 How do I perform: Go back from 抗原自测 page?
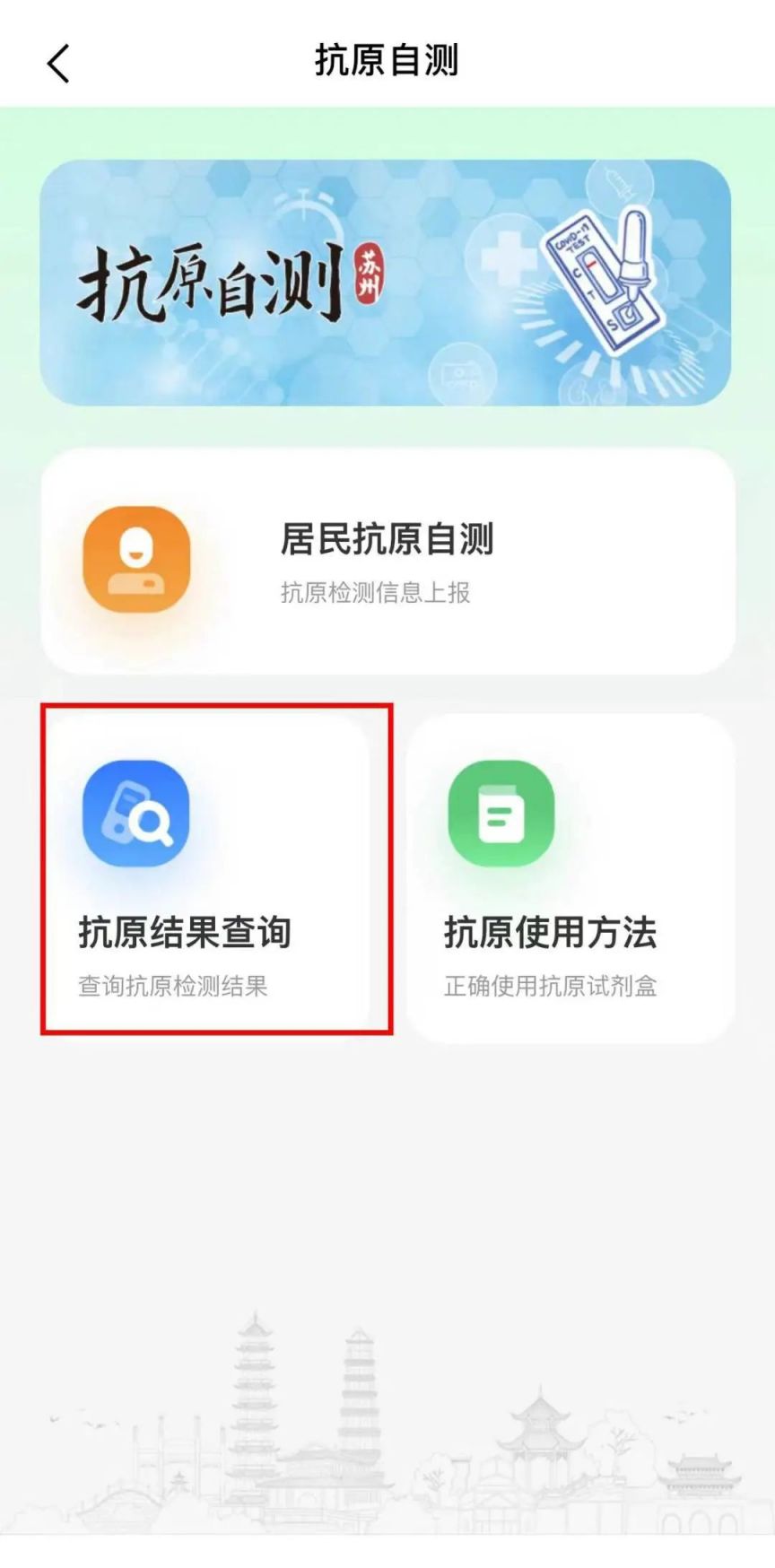pos(58,64)
